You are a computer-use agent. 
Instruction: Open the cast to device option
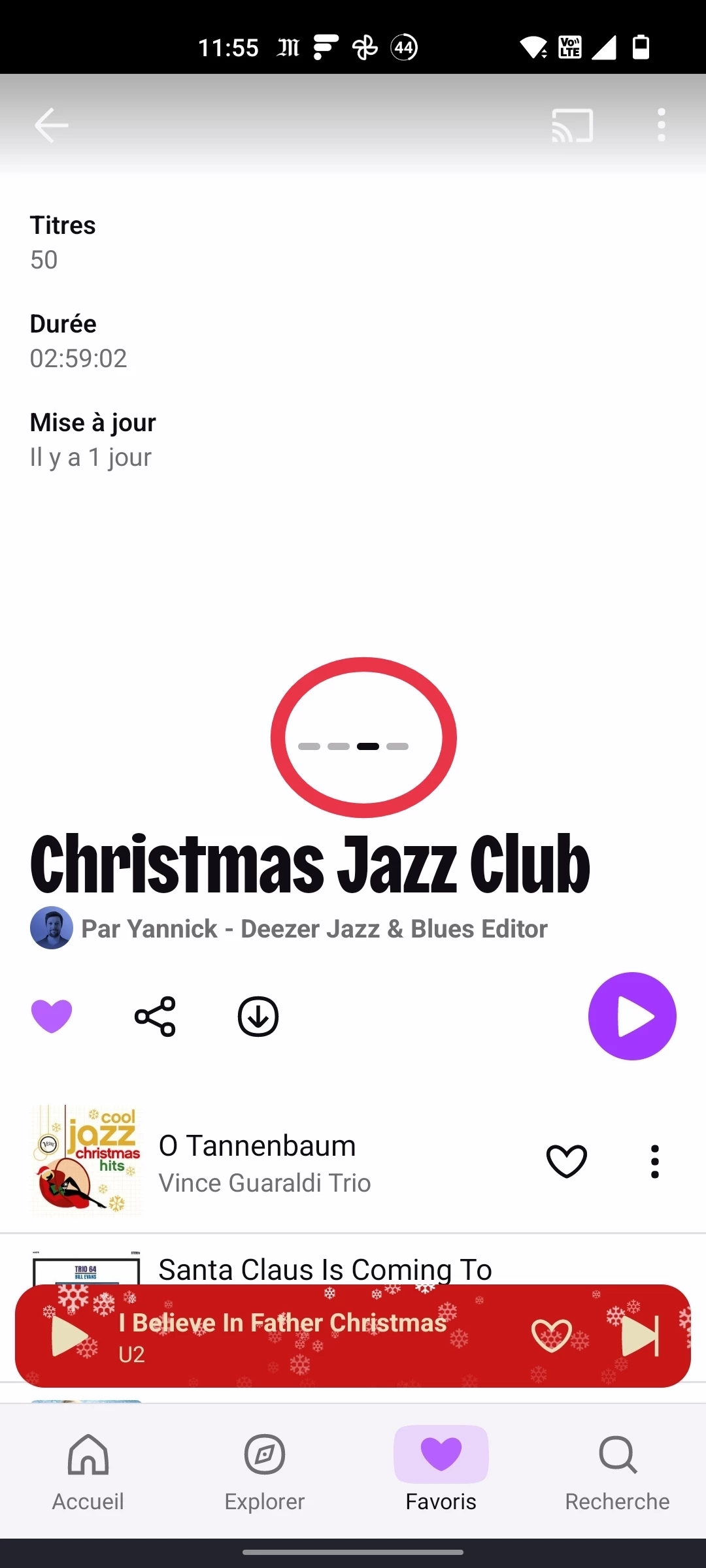point(572,125)
